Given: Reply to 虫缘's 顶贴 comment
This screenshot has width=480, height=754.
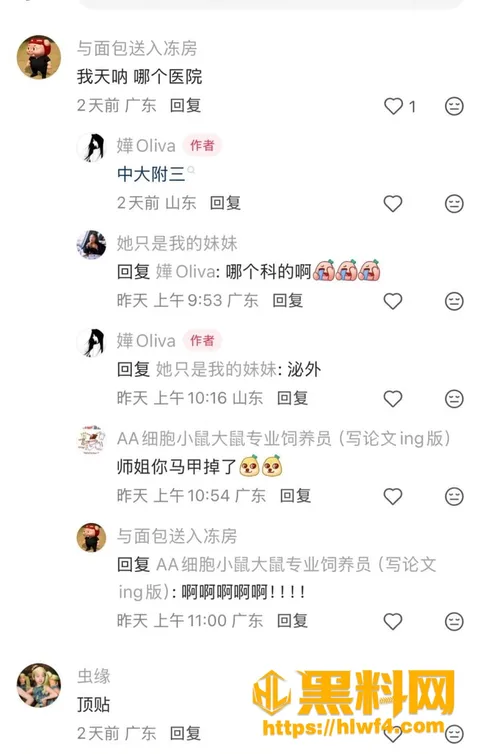Looking at the screenshot, I should click(185, 733).
